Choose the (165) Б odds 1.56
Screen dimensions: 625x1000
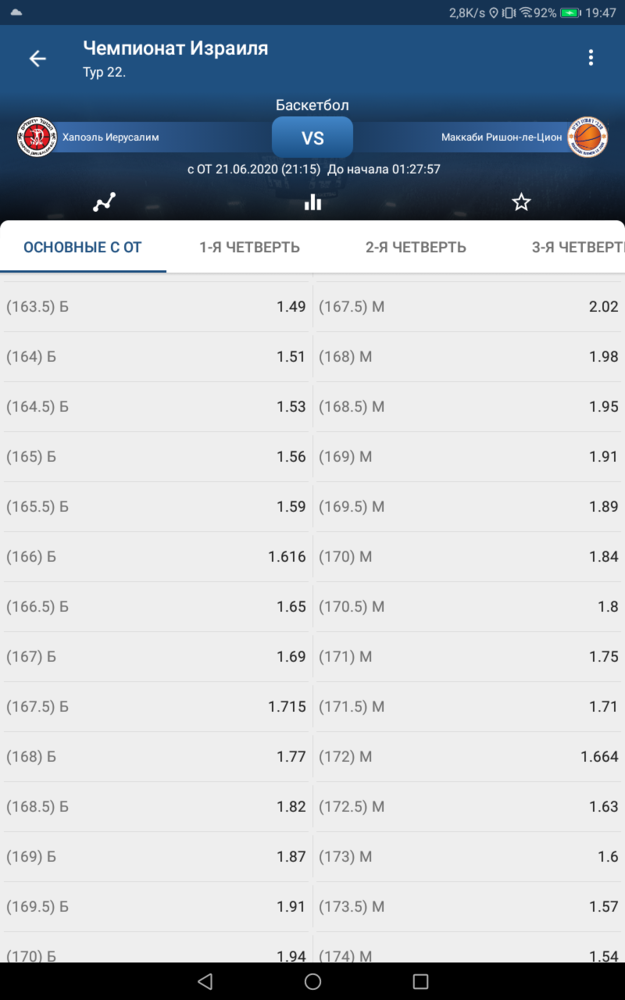[157, 457]
